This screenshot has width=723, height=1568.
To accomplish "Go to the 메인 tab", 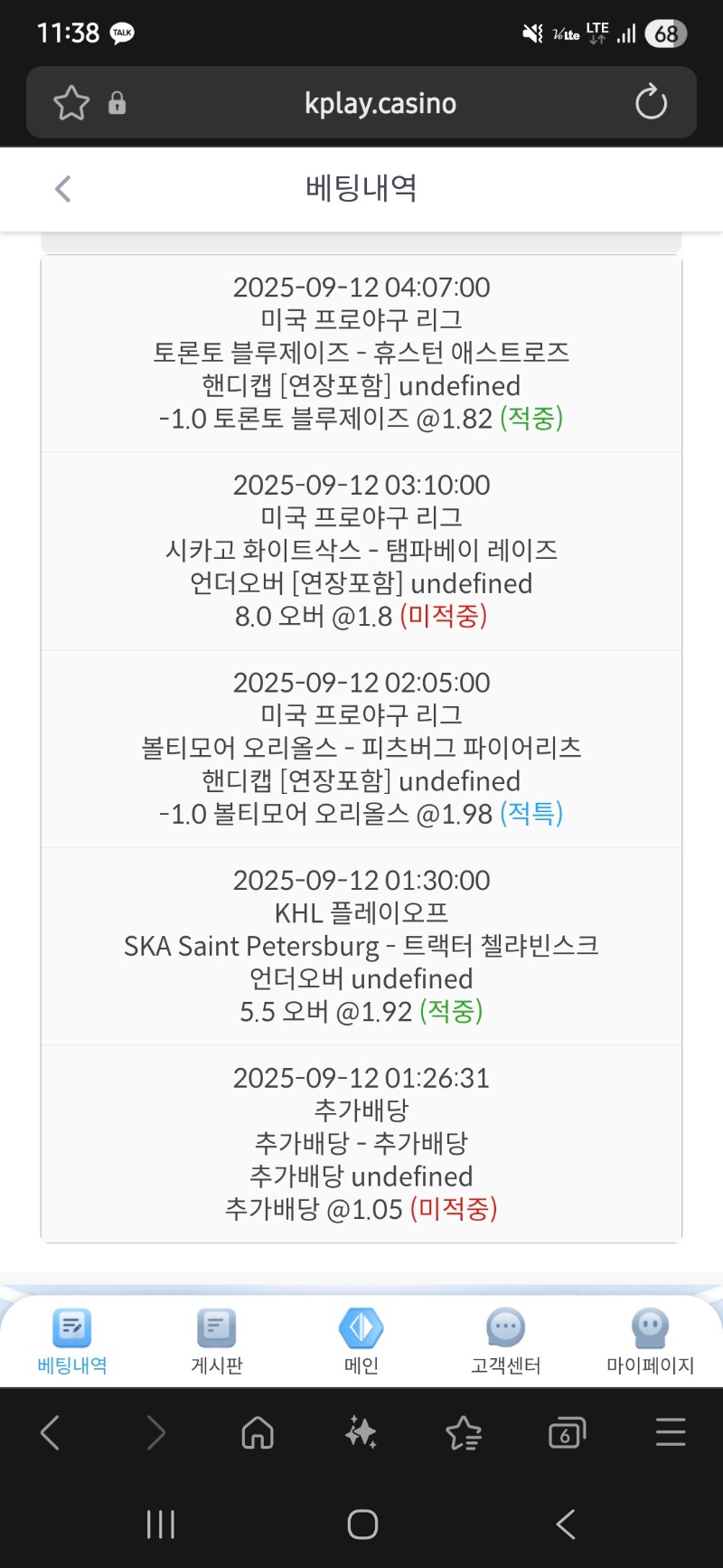I will coord(361,1342).
